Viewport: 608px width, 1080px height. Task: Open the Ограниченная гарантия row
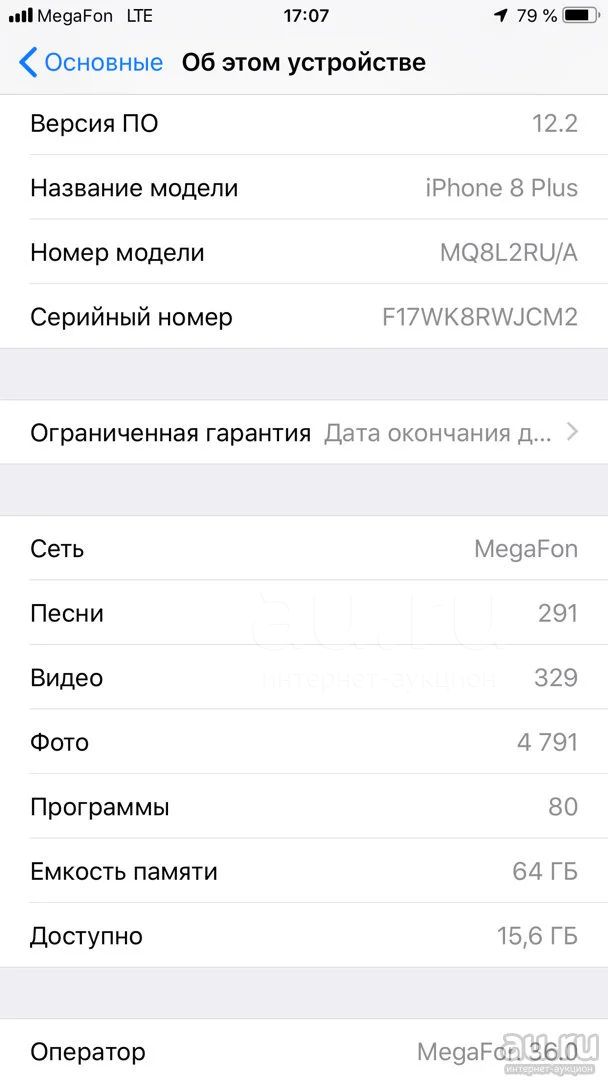[304, 433]
